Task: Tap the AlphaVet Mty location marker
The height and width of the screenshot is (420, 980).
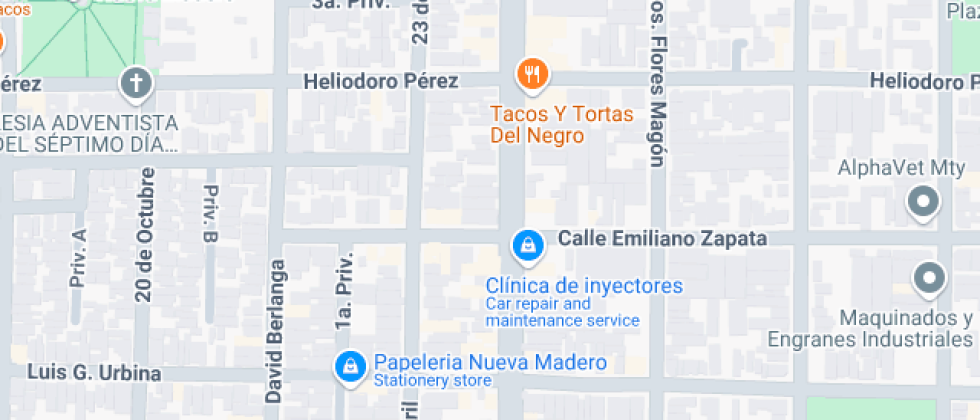Action: coord(922,204)
